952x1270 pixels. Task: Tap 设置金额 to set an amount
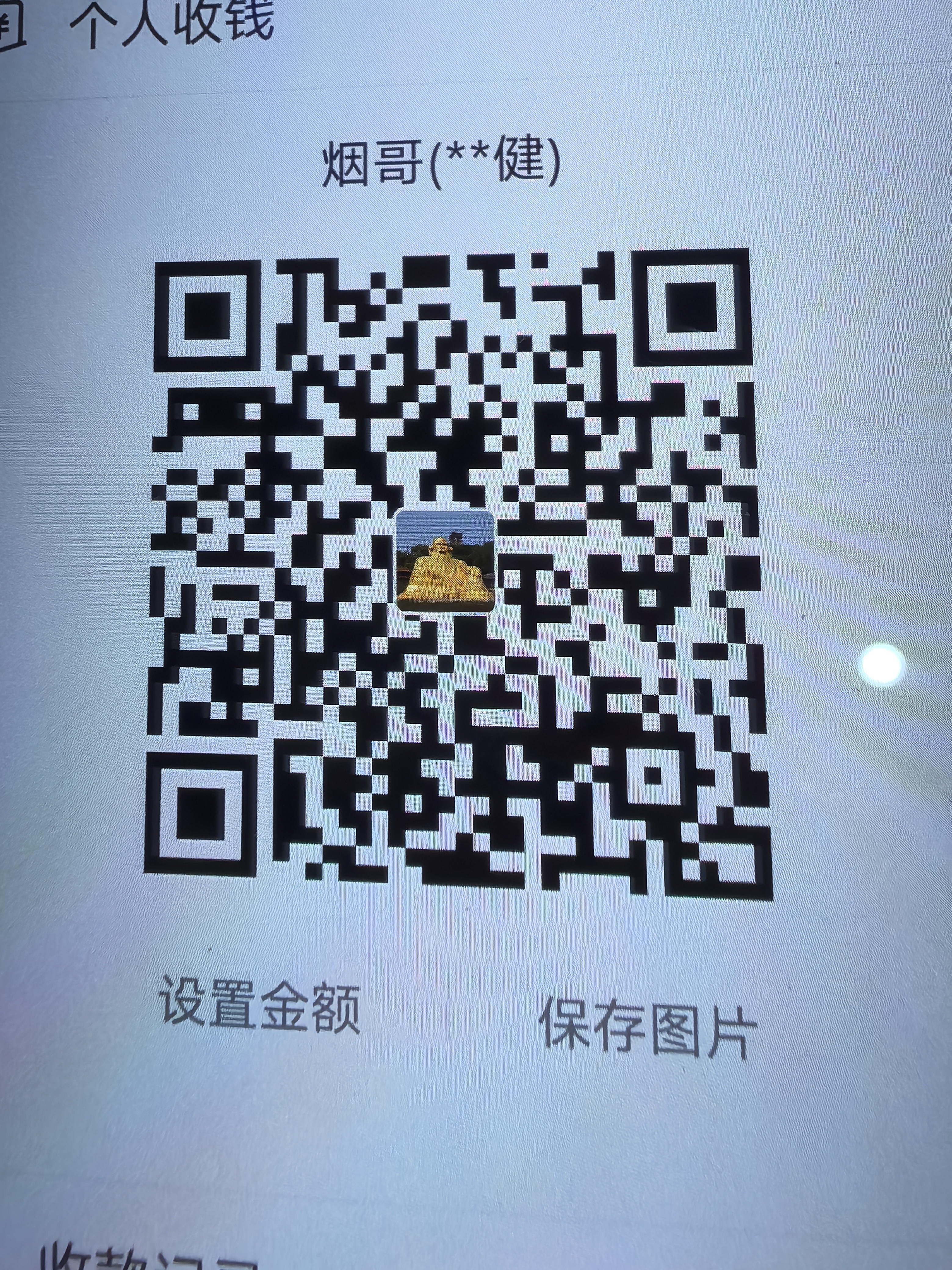259,1004
